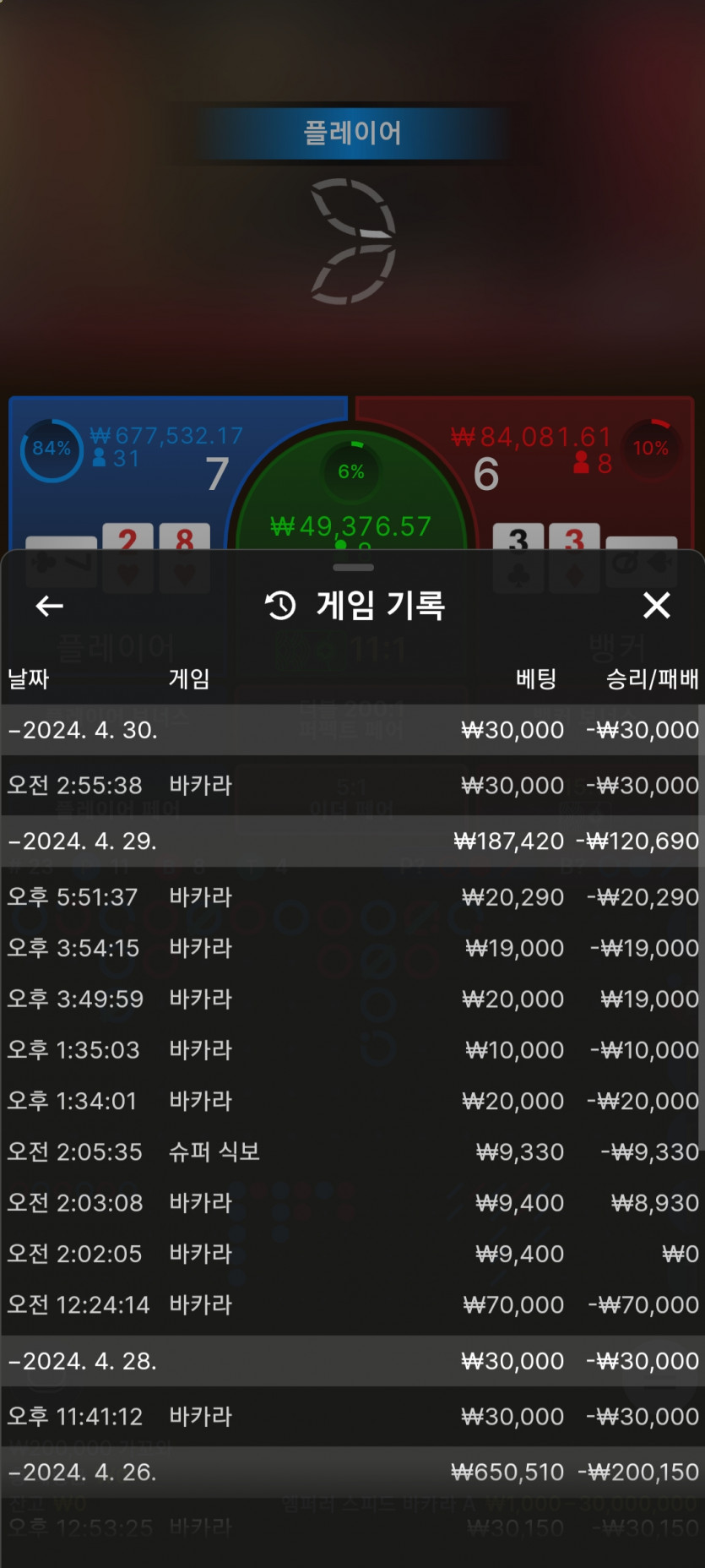705x1568 pixels.
Task: View details of the 오전 2:03:08 round
Action: pyautogui.click(x=351, y=1203)
